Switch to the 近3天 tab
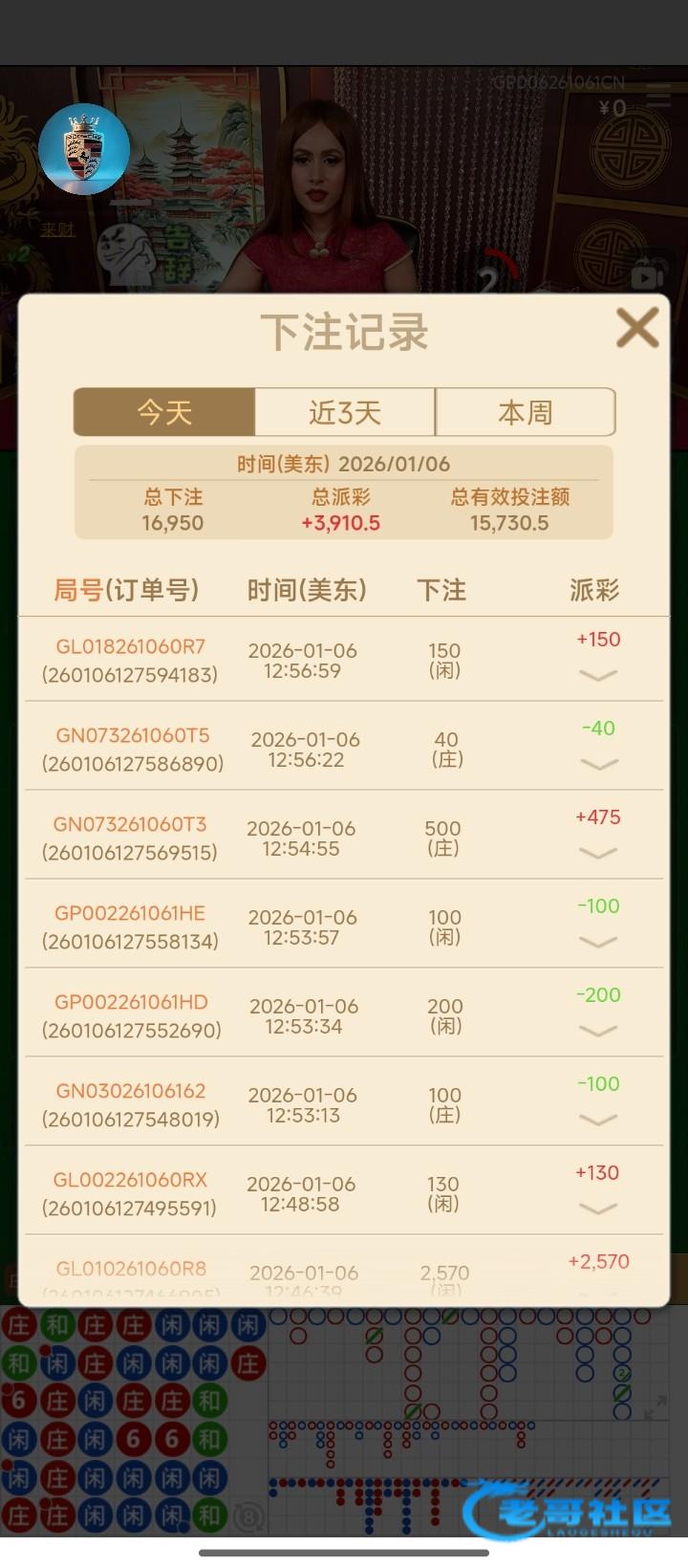This screenshot has width=688, height=1568. coord(345,412)
